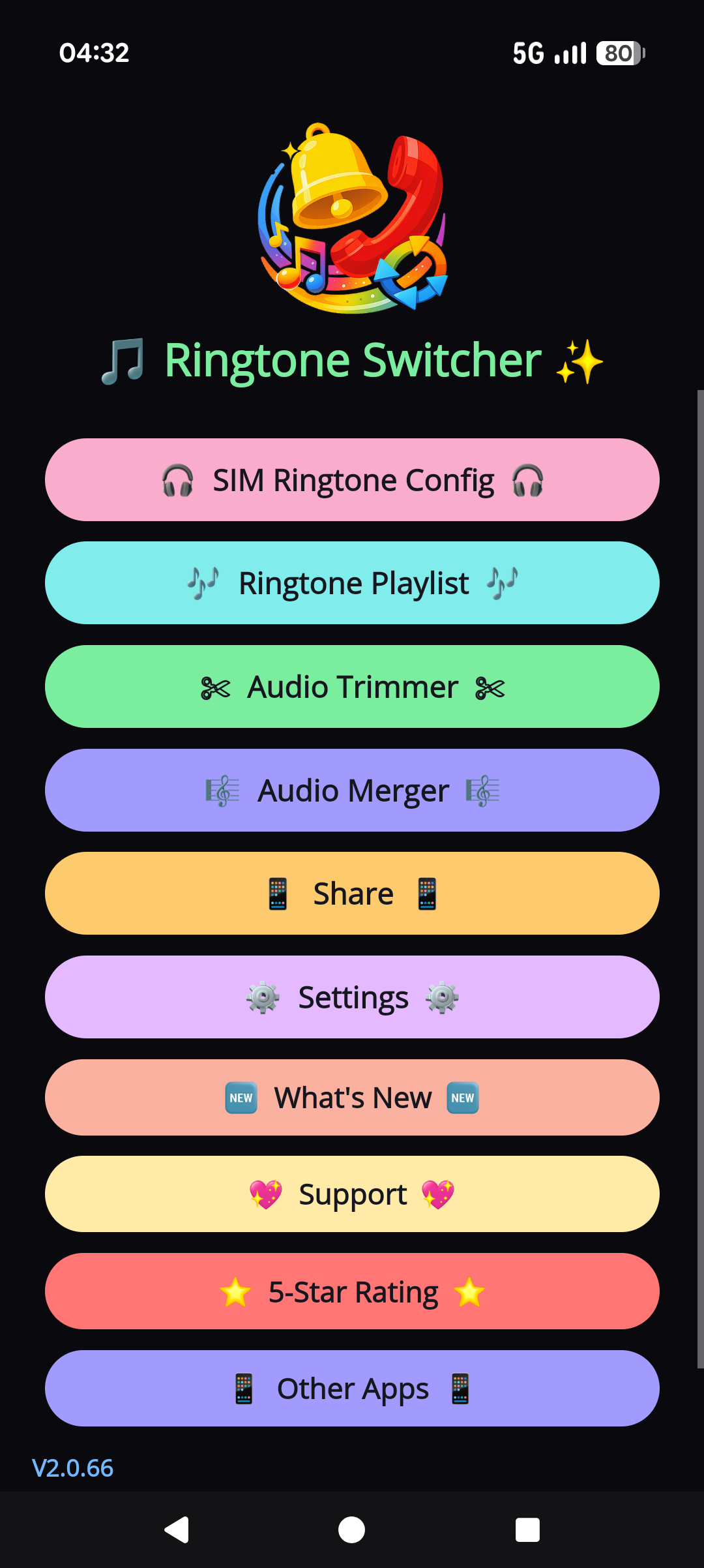Give a 5-Star Rating
The width and height of the screenshot is (704, 1568).
click(352, 1291)
